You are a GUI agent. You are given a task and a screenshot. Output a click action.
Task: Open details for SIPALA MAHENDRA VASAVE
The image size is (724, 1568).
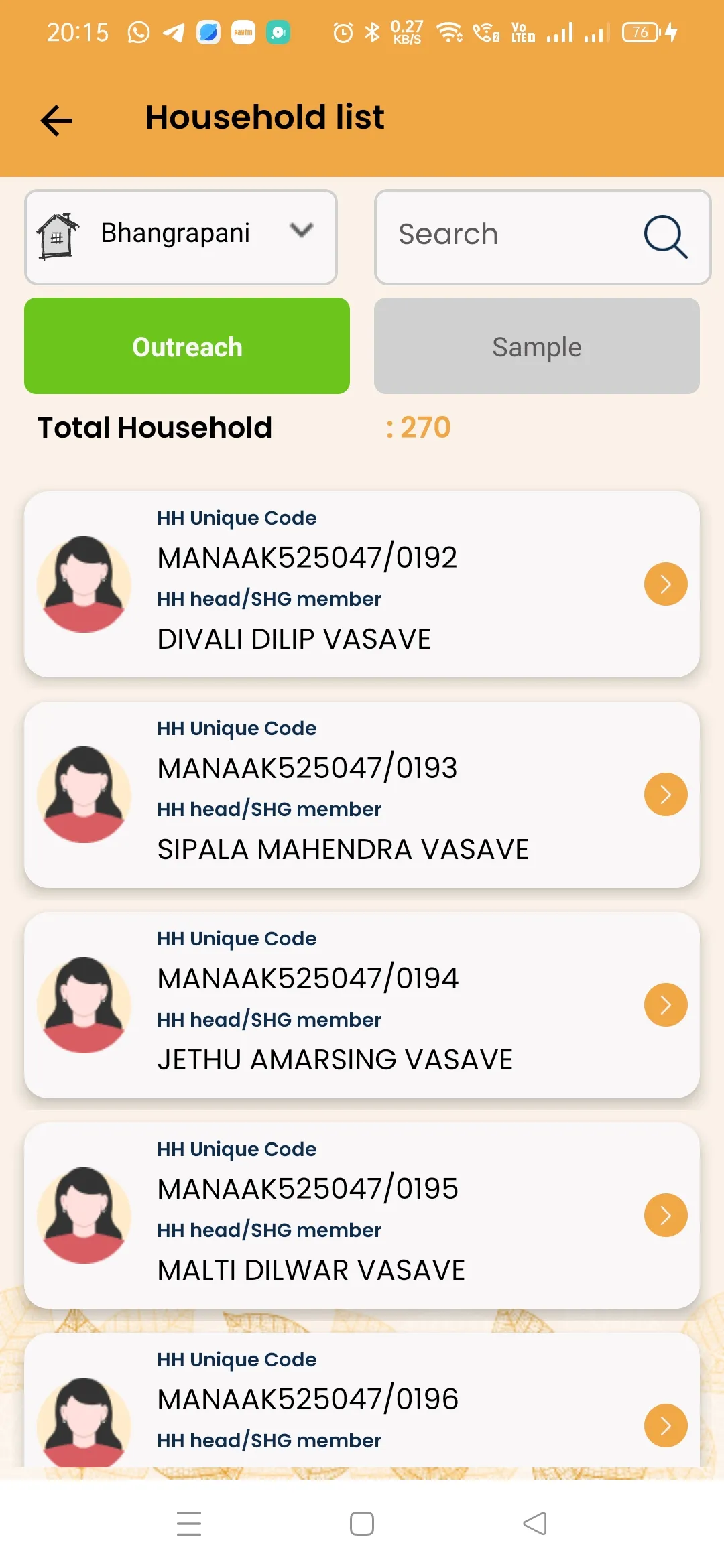(665, 794)
